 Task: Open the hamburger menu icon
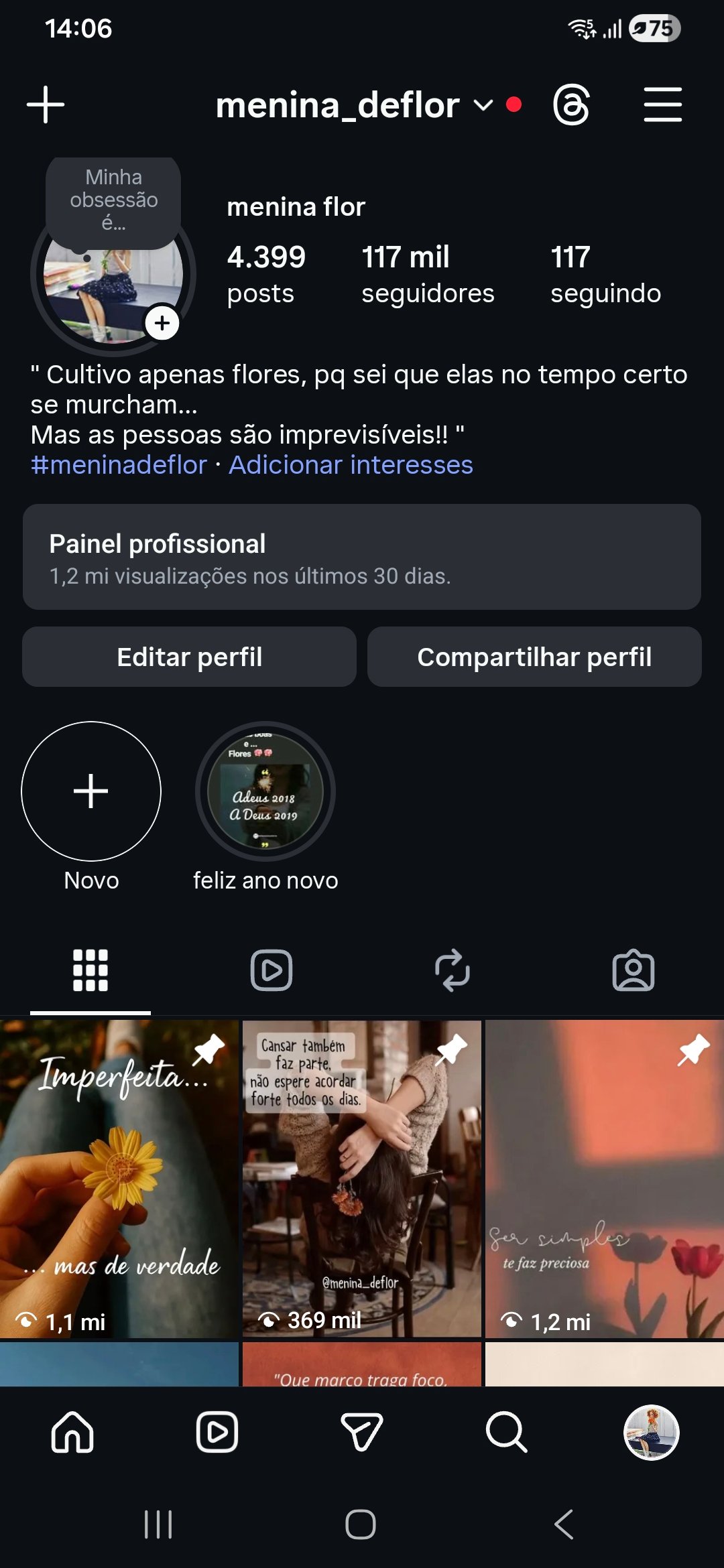point(662,105)
